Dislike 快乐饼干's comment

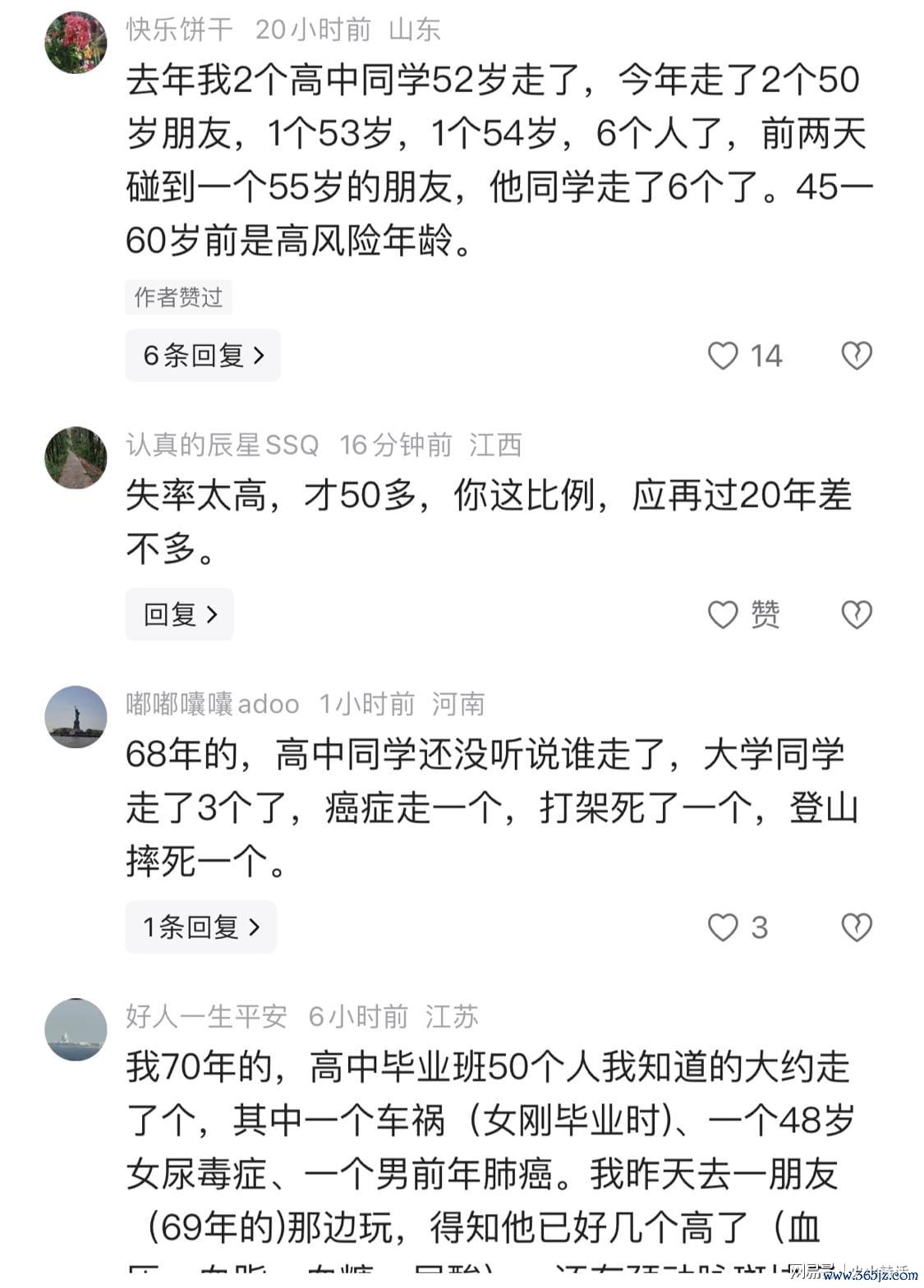point(857,356)
